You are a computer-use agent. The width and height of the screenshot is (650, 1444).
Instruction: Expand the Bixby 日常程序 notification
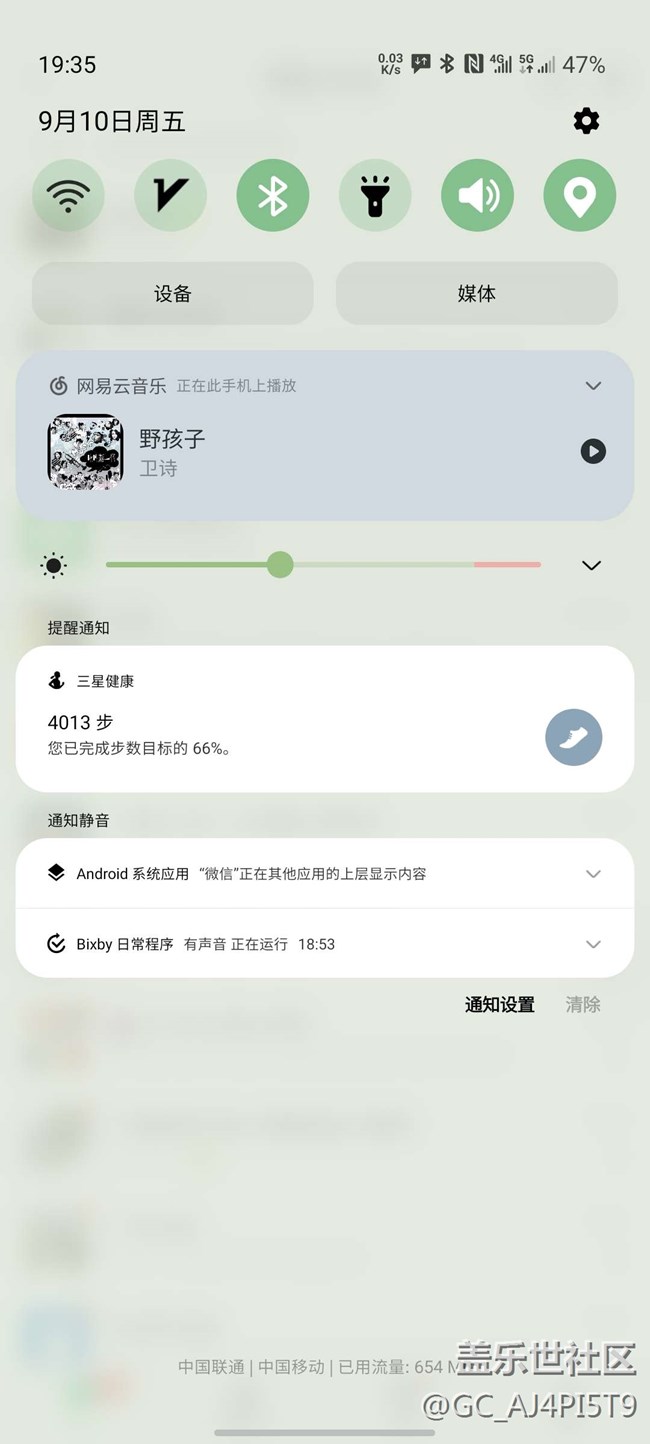593,944
